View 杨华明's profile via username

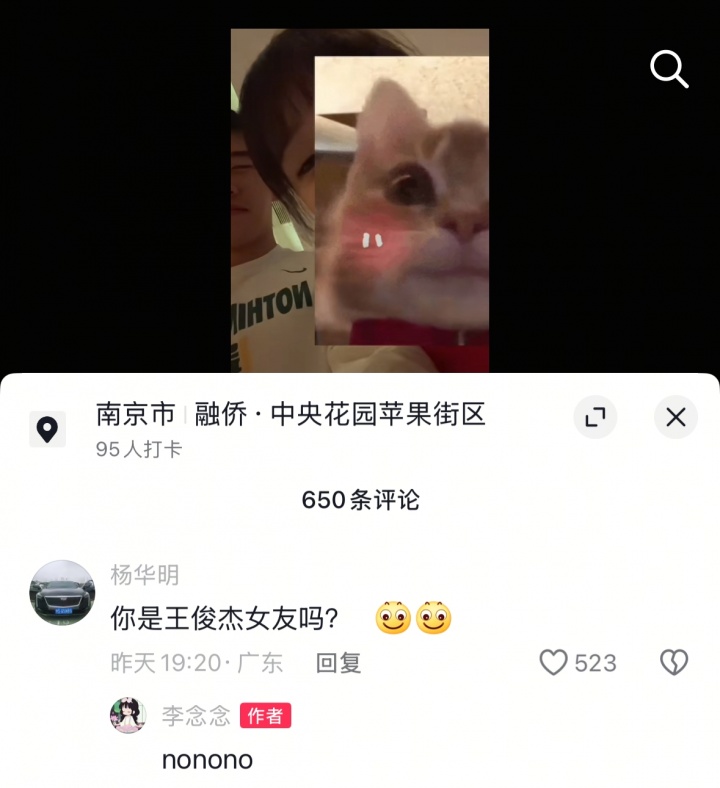pyautogui.click(x=145, y=575)
